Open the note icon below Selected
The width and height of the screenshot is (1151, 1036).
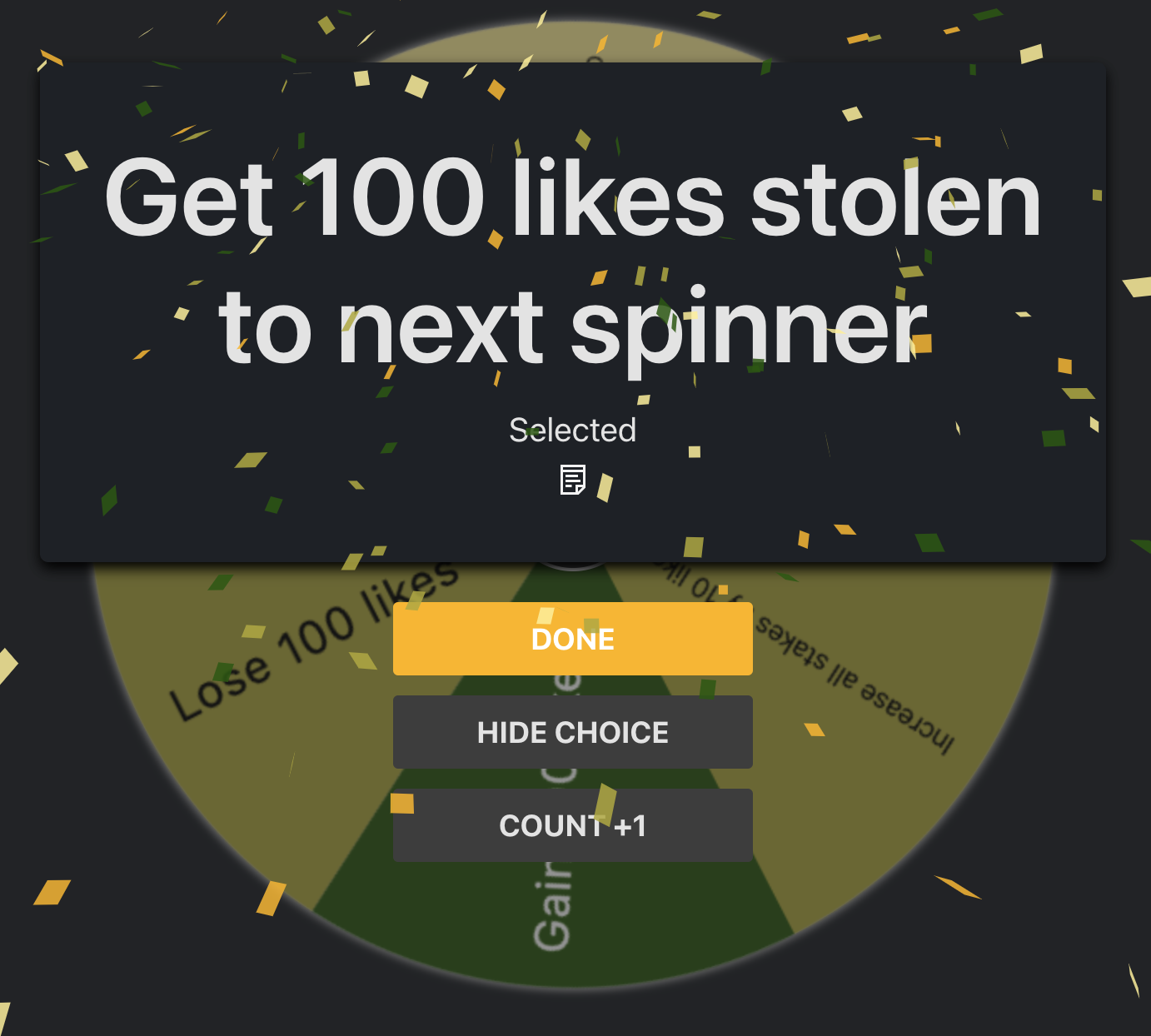pyautogui.click(x=572, y=481)
